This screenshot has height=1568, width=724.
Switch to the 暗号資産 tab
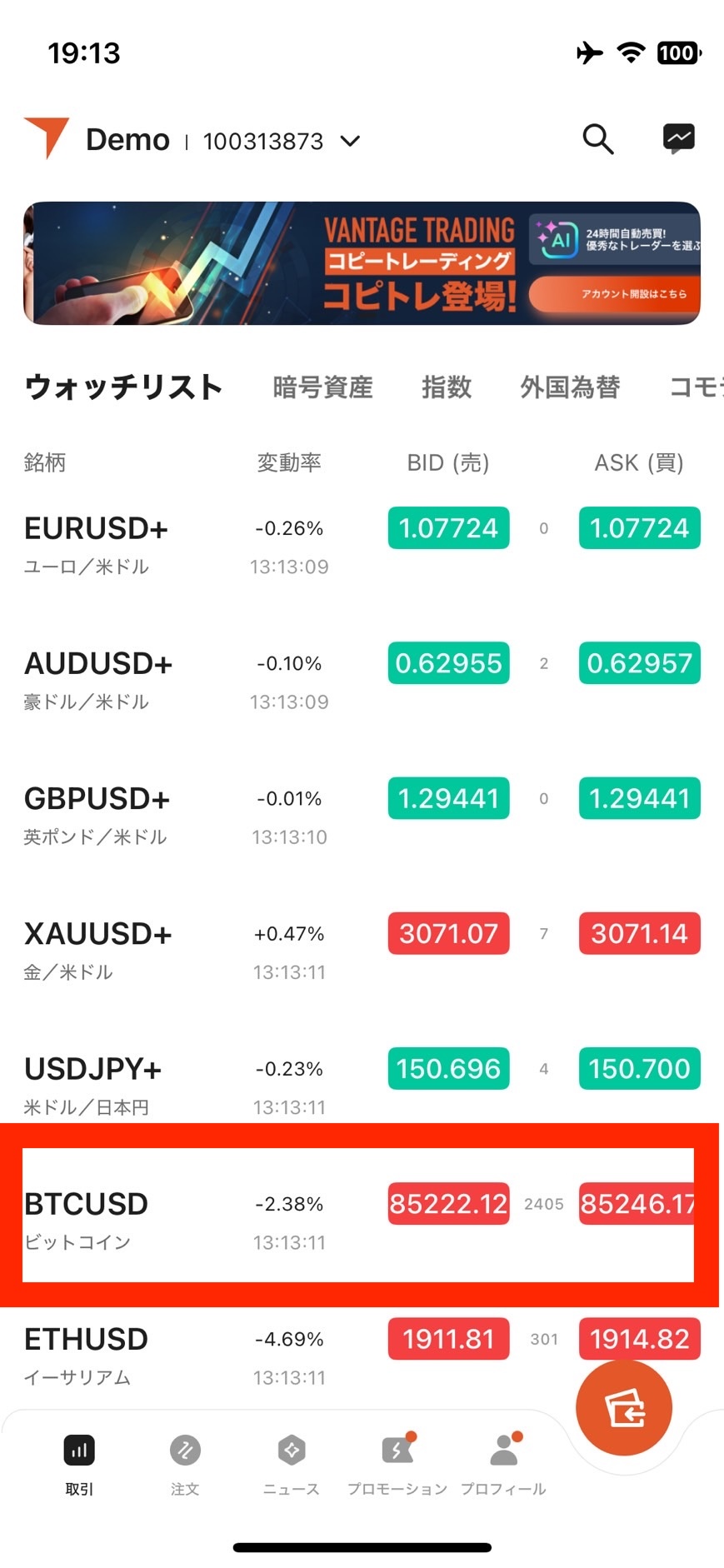[x=322, y=387]
